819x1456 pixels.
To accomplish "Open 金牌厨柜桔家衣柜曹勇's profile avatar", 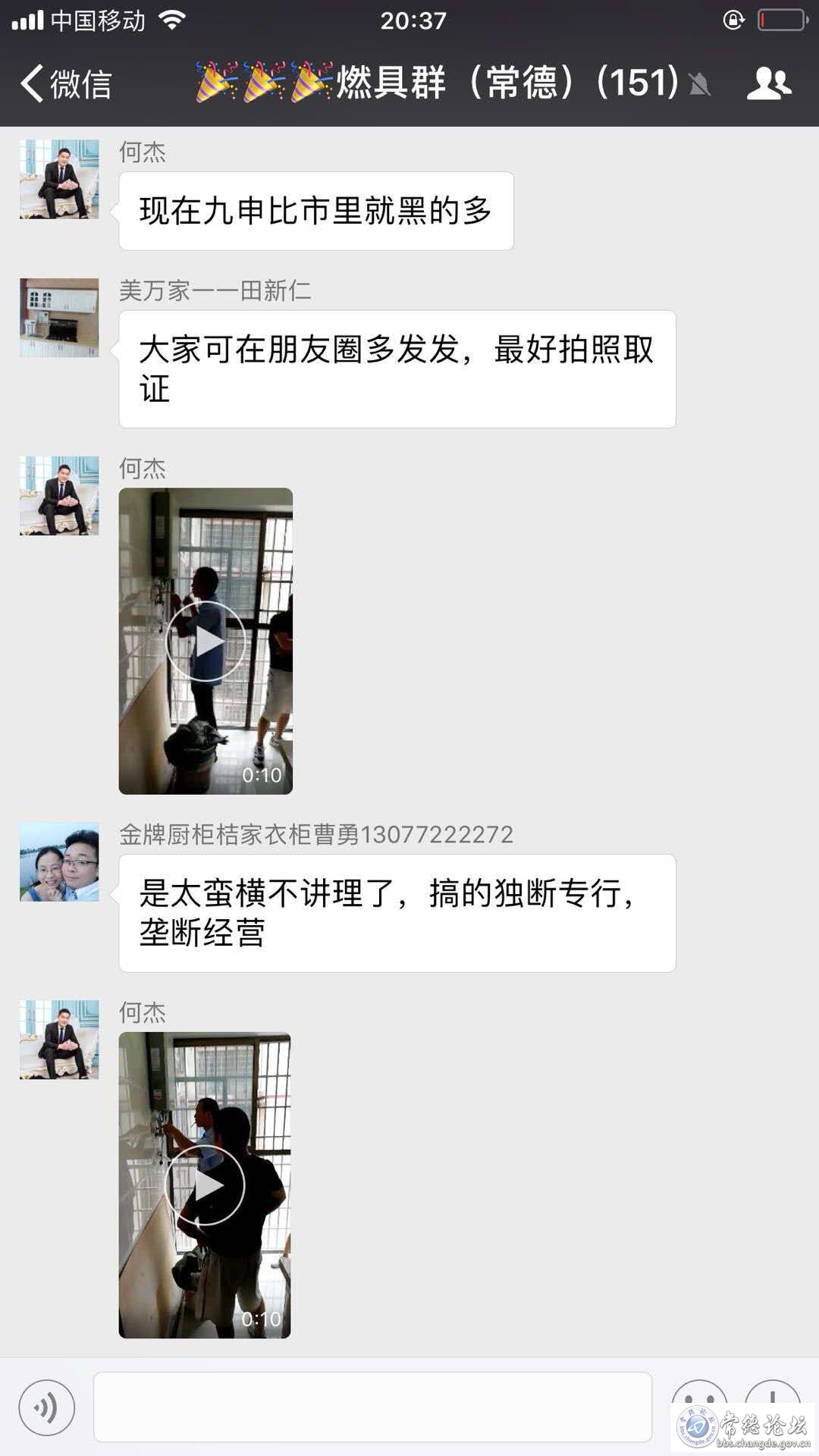I will click(59, 861).
